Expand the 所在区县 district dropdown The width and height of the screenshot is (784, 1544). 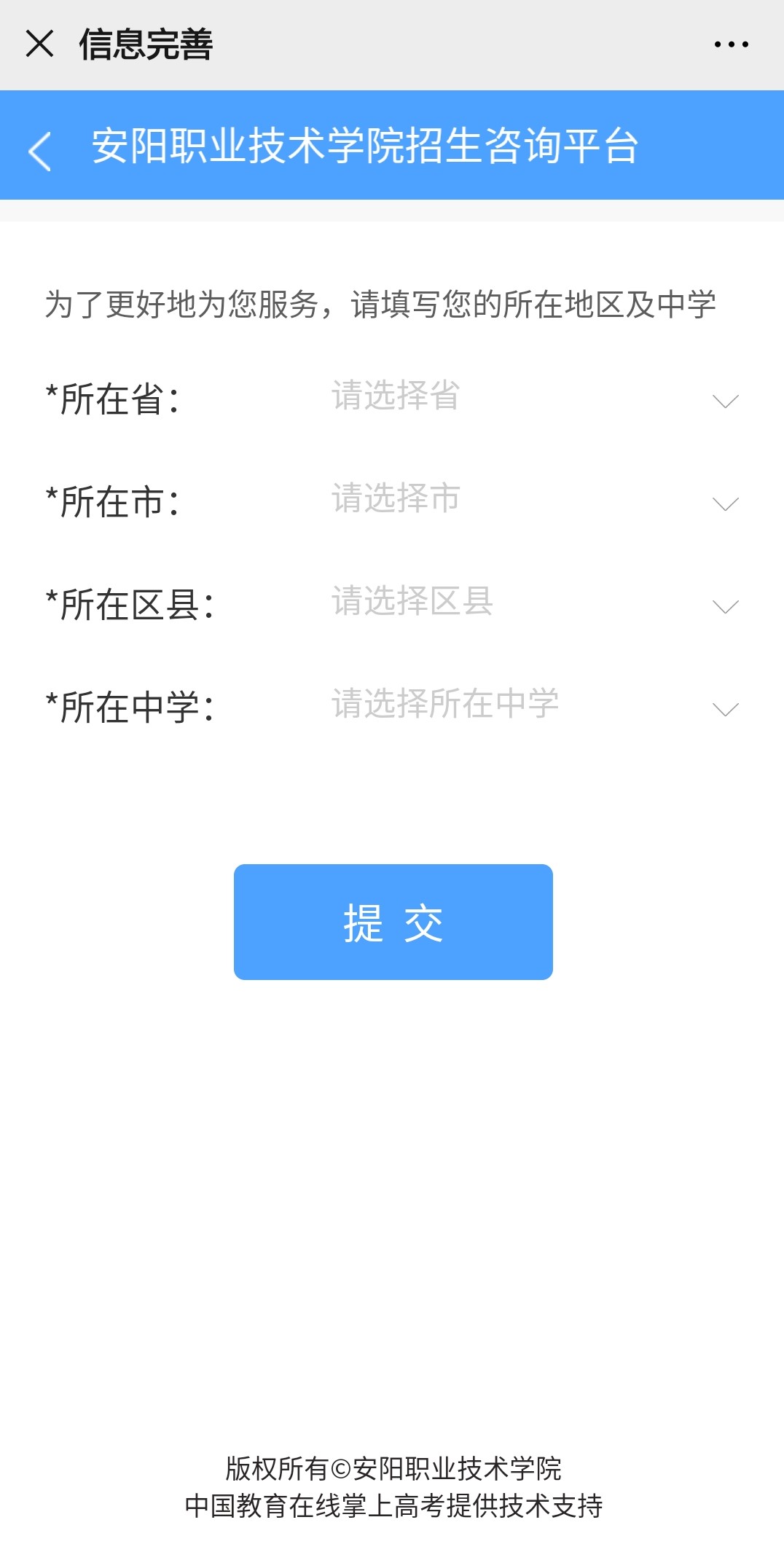click(x=536, y=603)
